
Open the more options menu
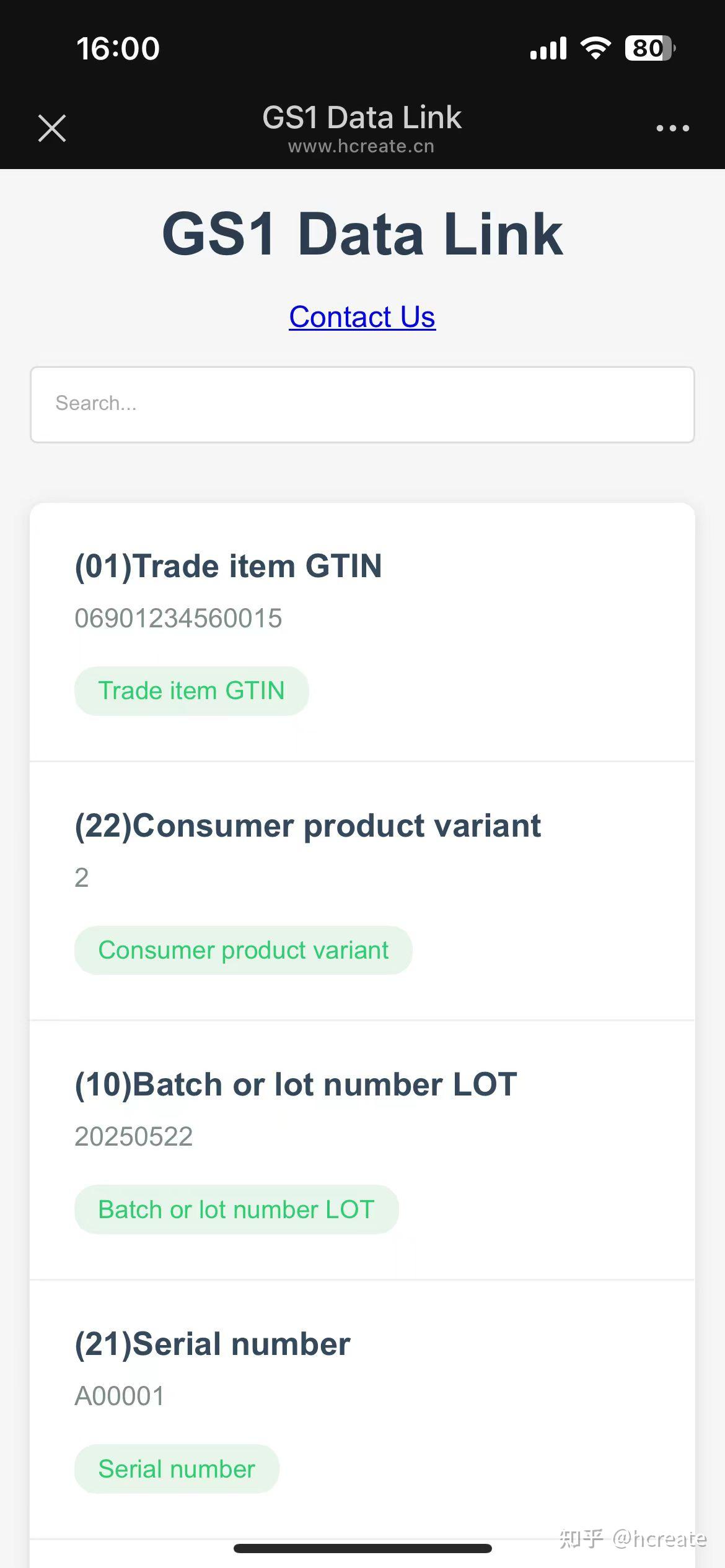[x=672, y=128]
